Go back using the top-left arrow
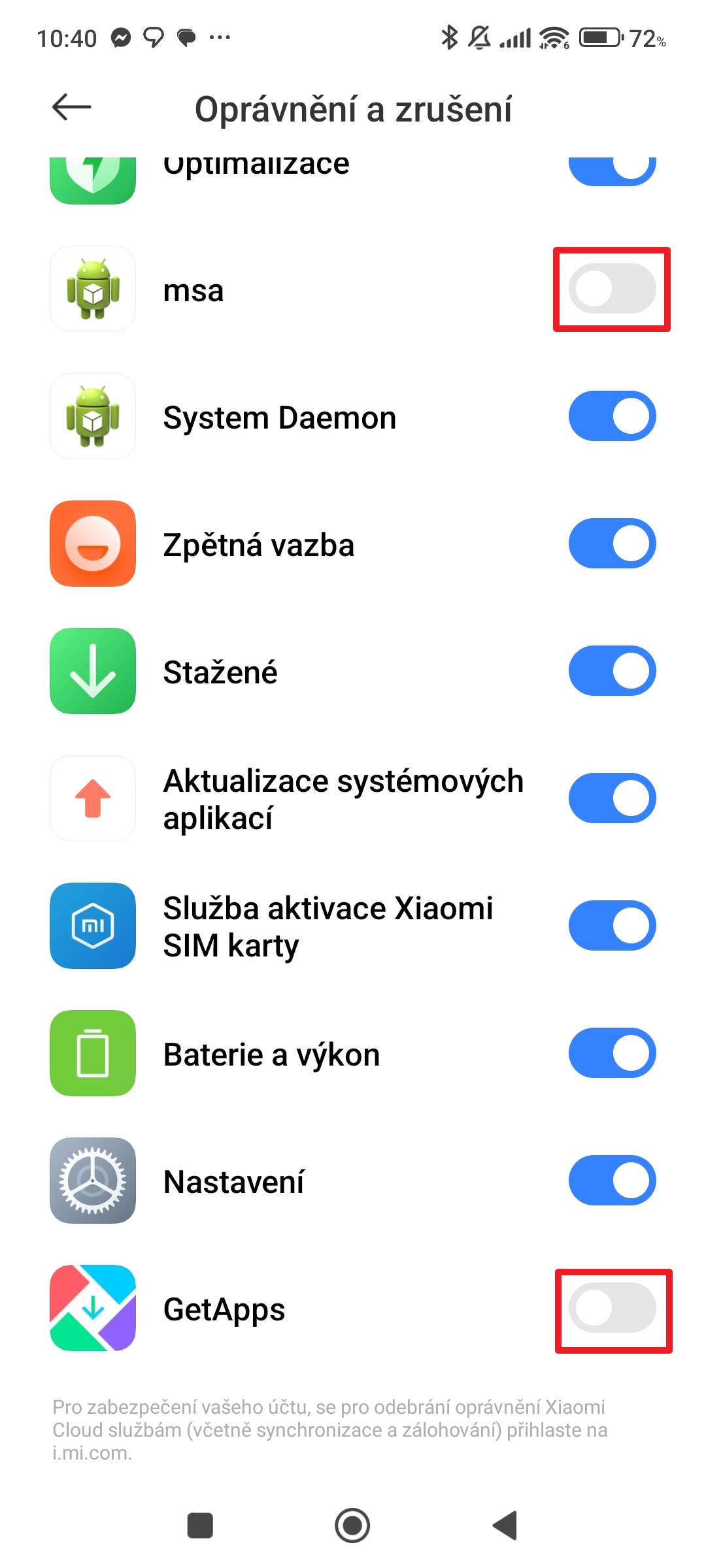This screenshot has height=1568, width=706. [71, 107]
